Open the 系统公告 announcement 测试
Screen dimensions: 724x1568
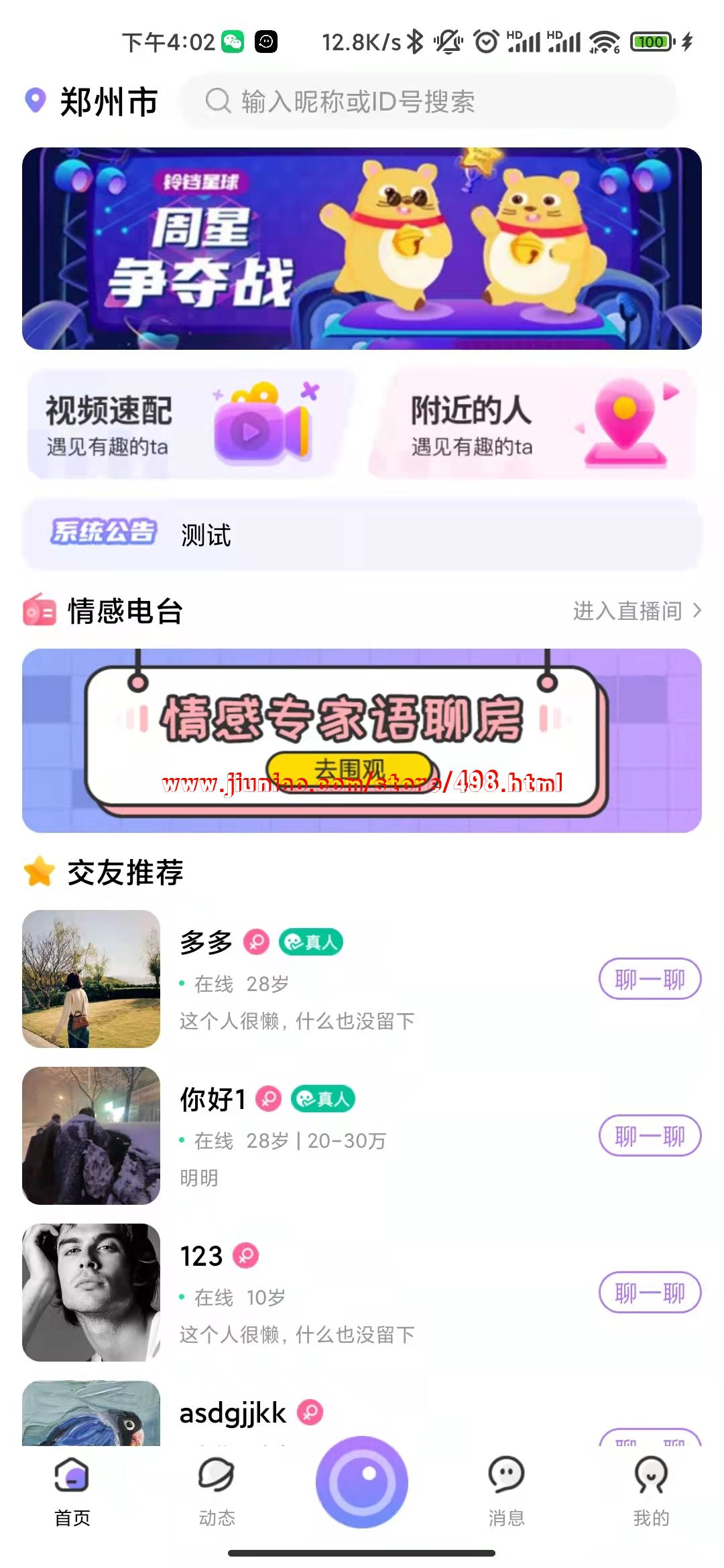[362, 534]
